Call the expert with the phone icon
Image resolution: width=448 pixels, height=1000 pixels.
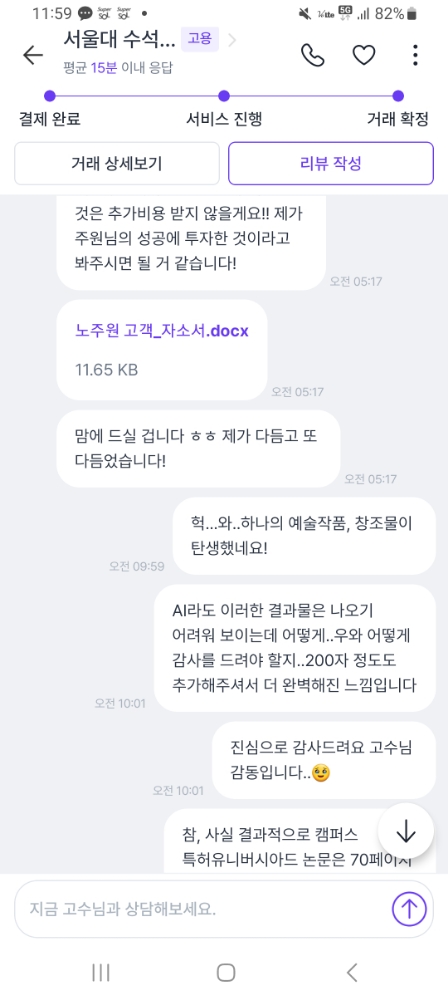pos(312,55)
